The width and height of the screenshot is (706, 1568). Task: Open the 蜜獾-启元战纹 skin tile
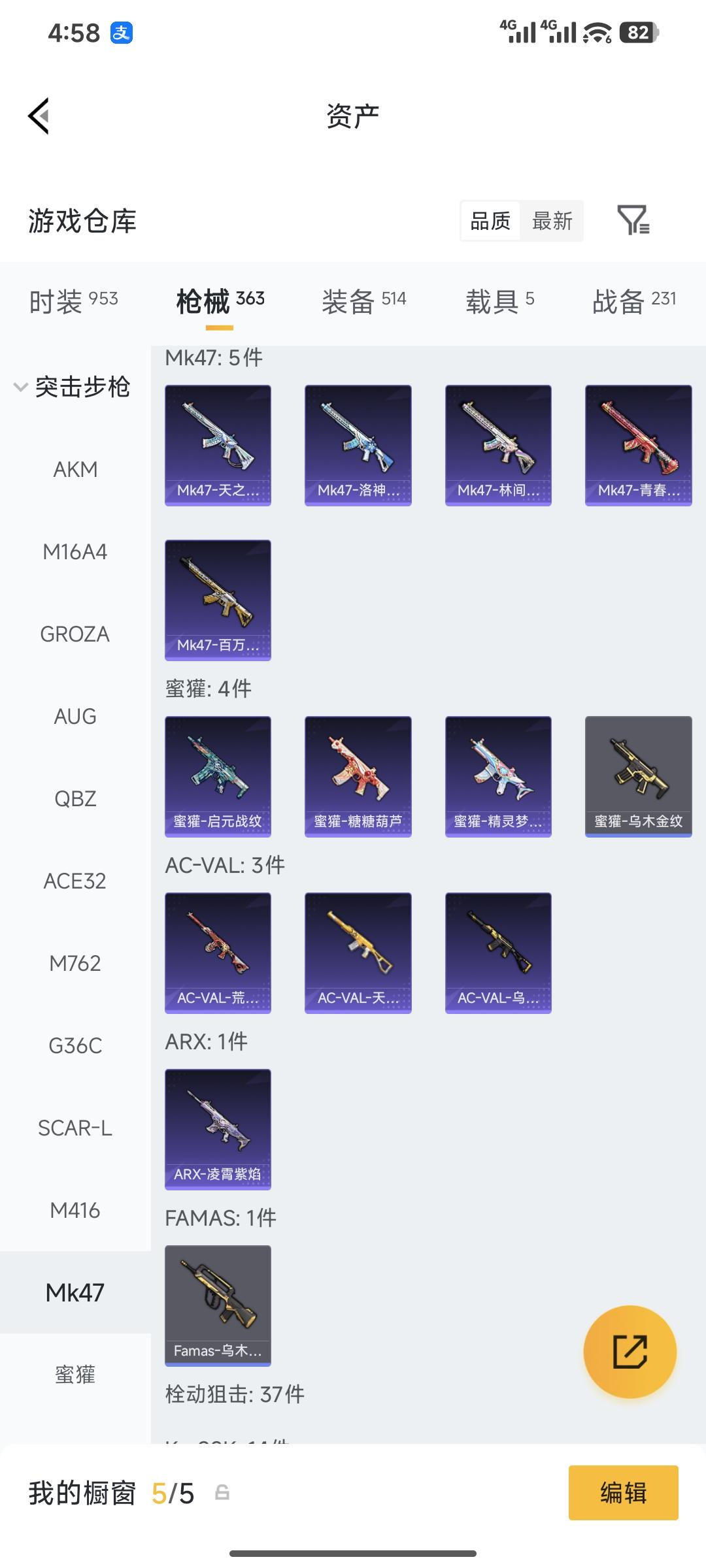218,776
